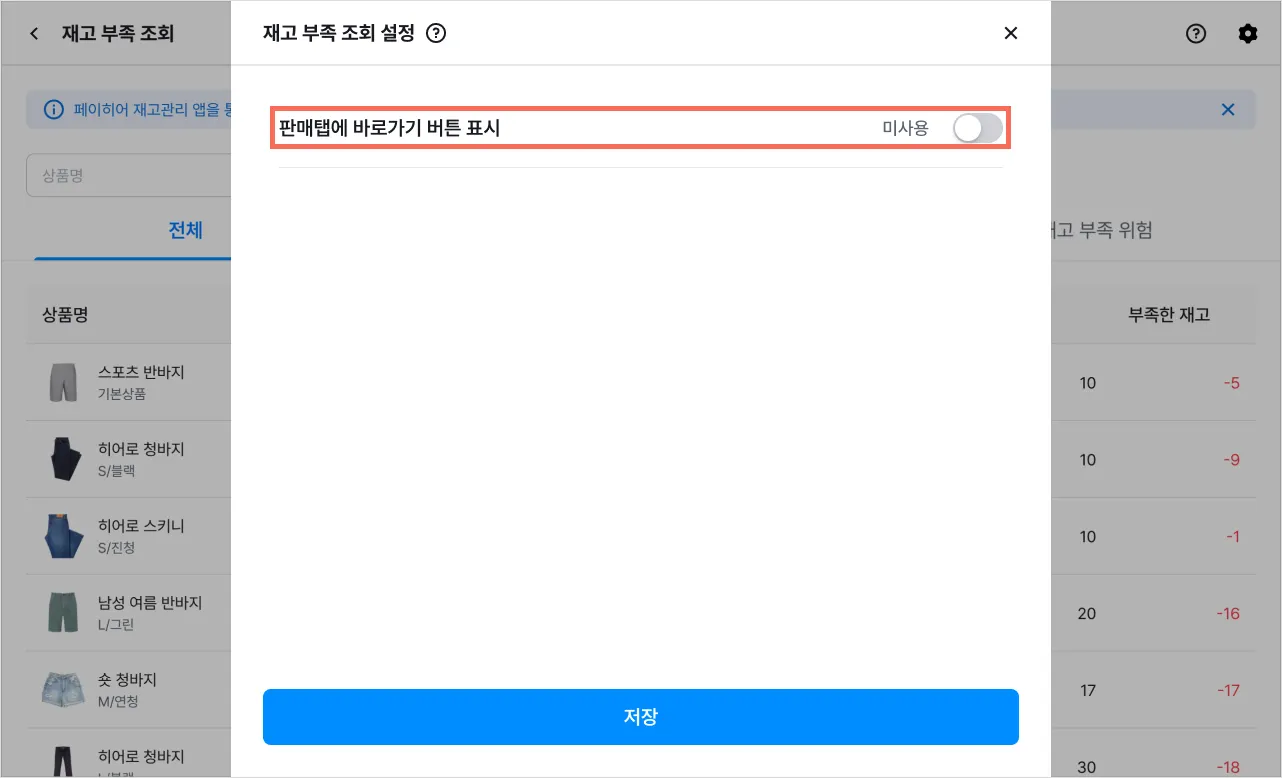This screenshot has height=778, width=1282.
Task: Tap the 상품명 search field
Action: [130, 176]
